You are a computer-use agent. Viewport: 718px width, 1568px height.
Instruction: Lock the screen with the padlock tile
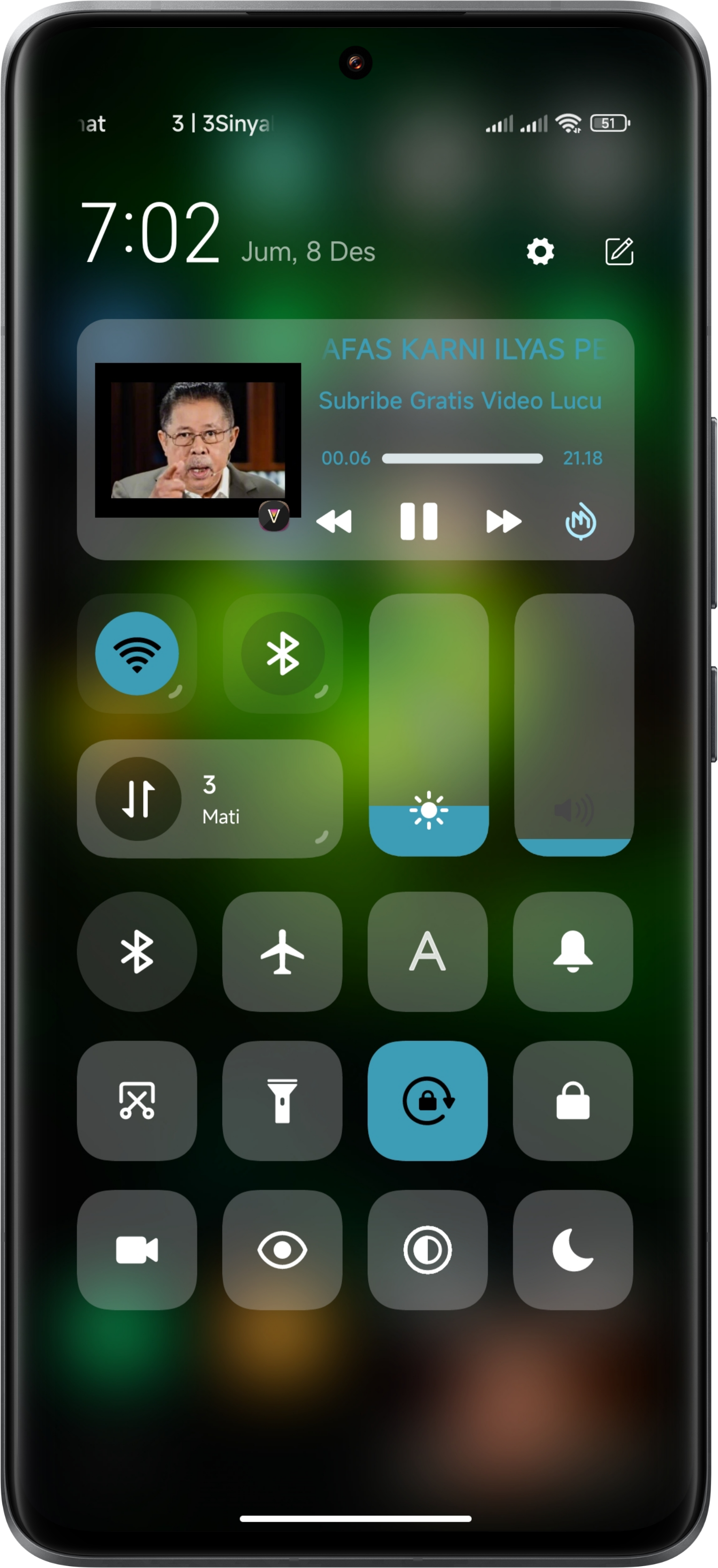pos(573,1100)
